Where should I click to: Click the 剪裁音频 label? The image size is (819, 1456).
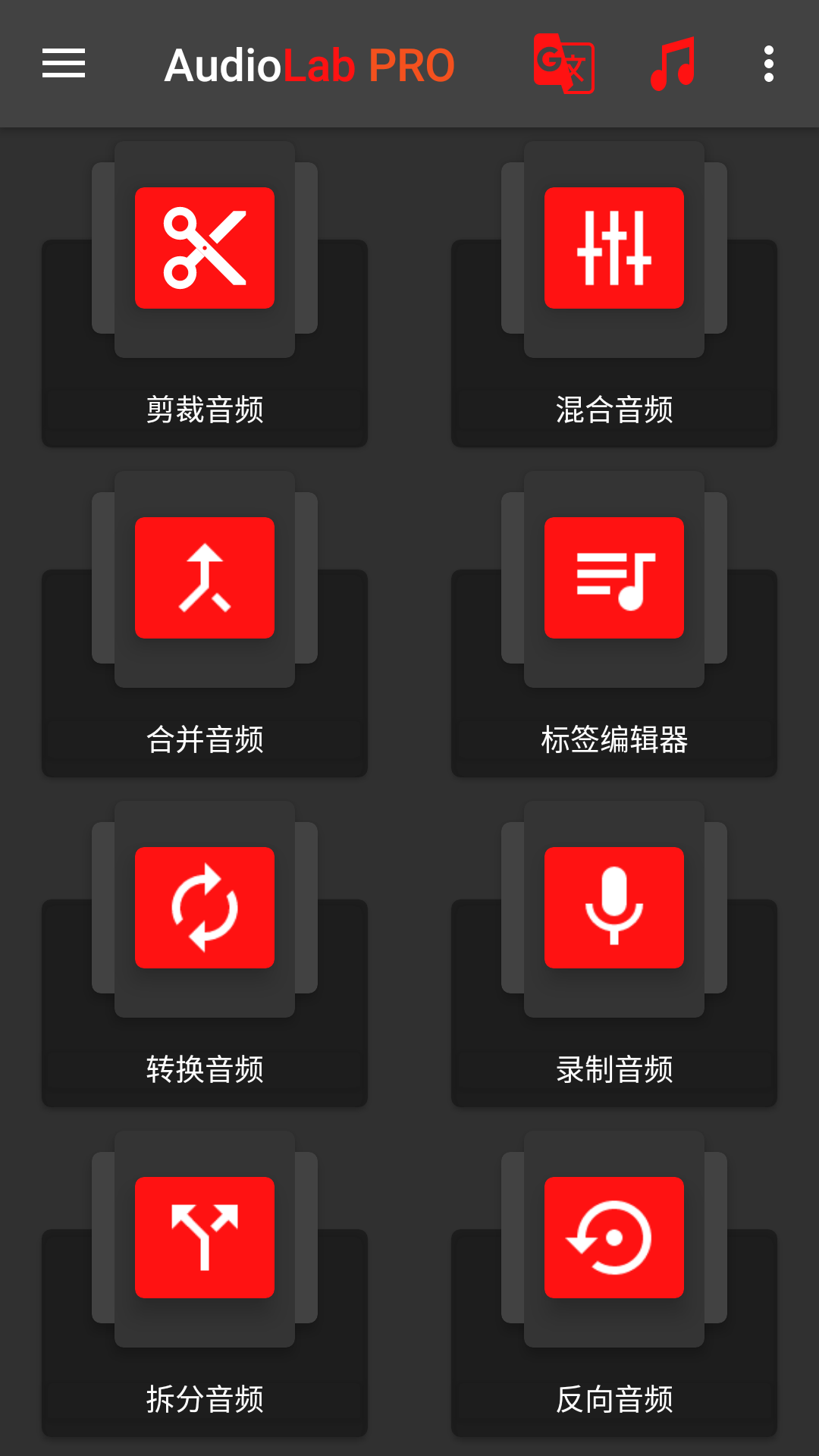point(204,410)
